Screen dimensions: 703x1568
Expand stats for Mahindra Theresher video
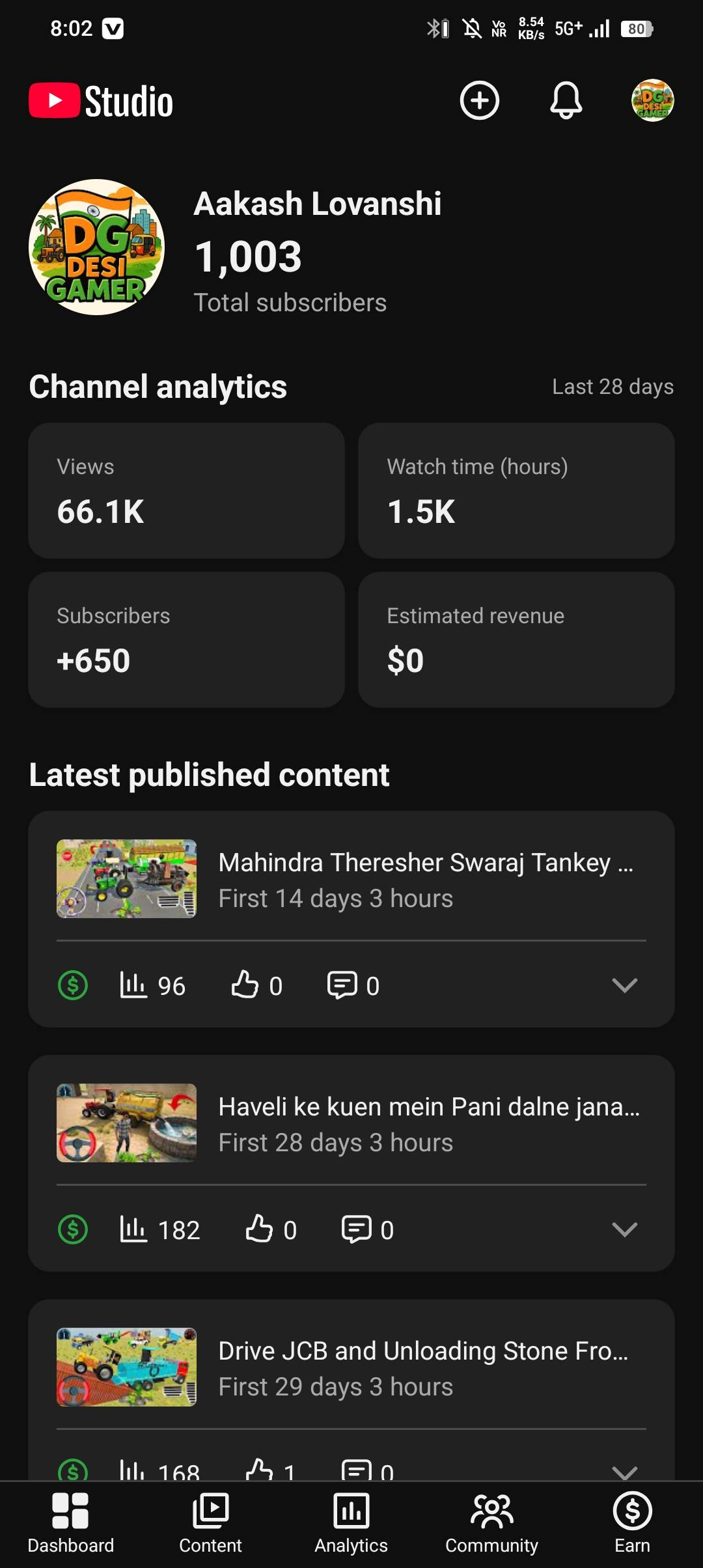click(x=624, y=985)
